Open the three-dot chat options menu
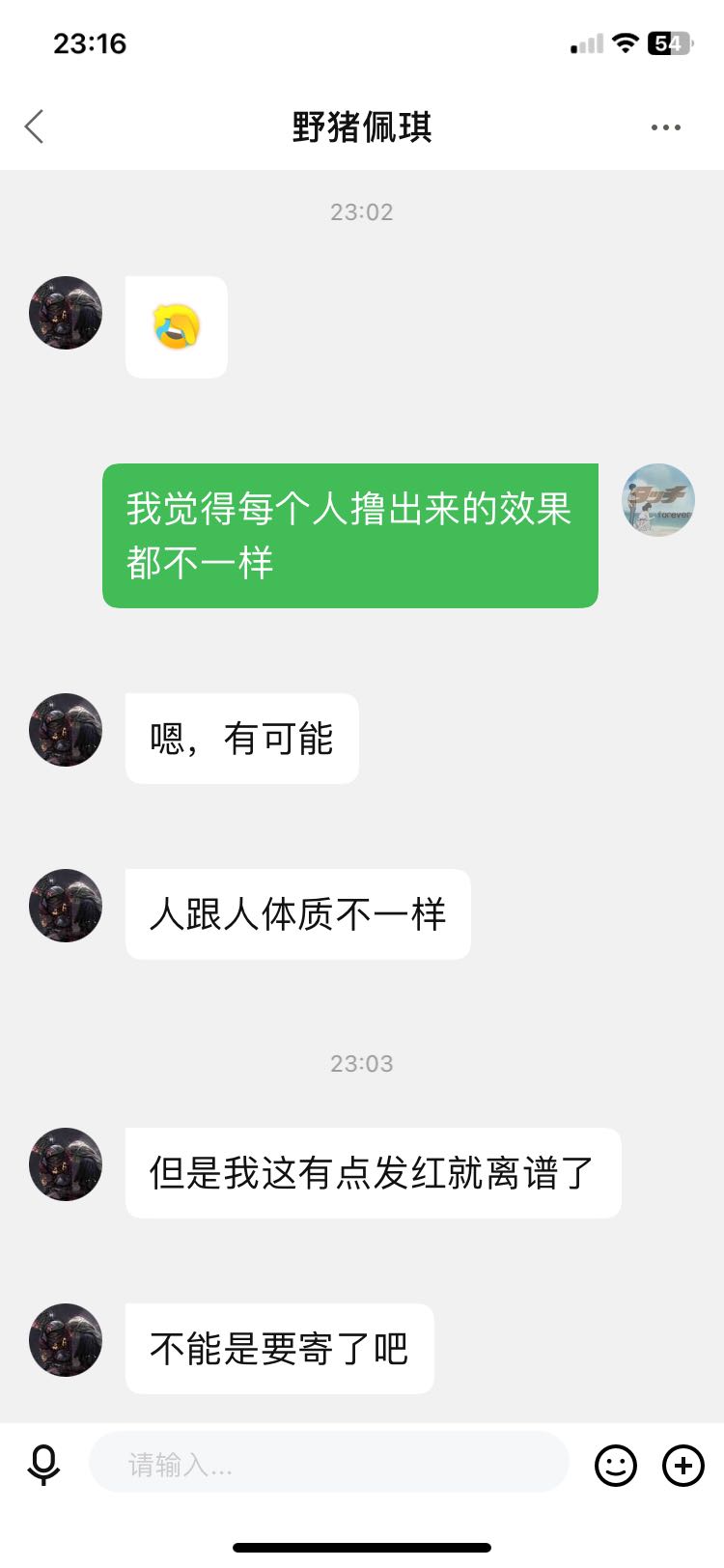 click(x=665, y=126)
